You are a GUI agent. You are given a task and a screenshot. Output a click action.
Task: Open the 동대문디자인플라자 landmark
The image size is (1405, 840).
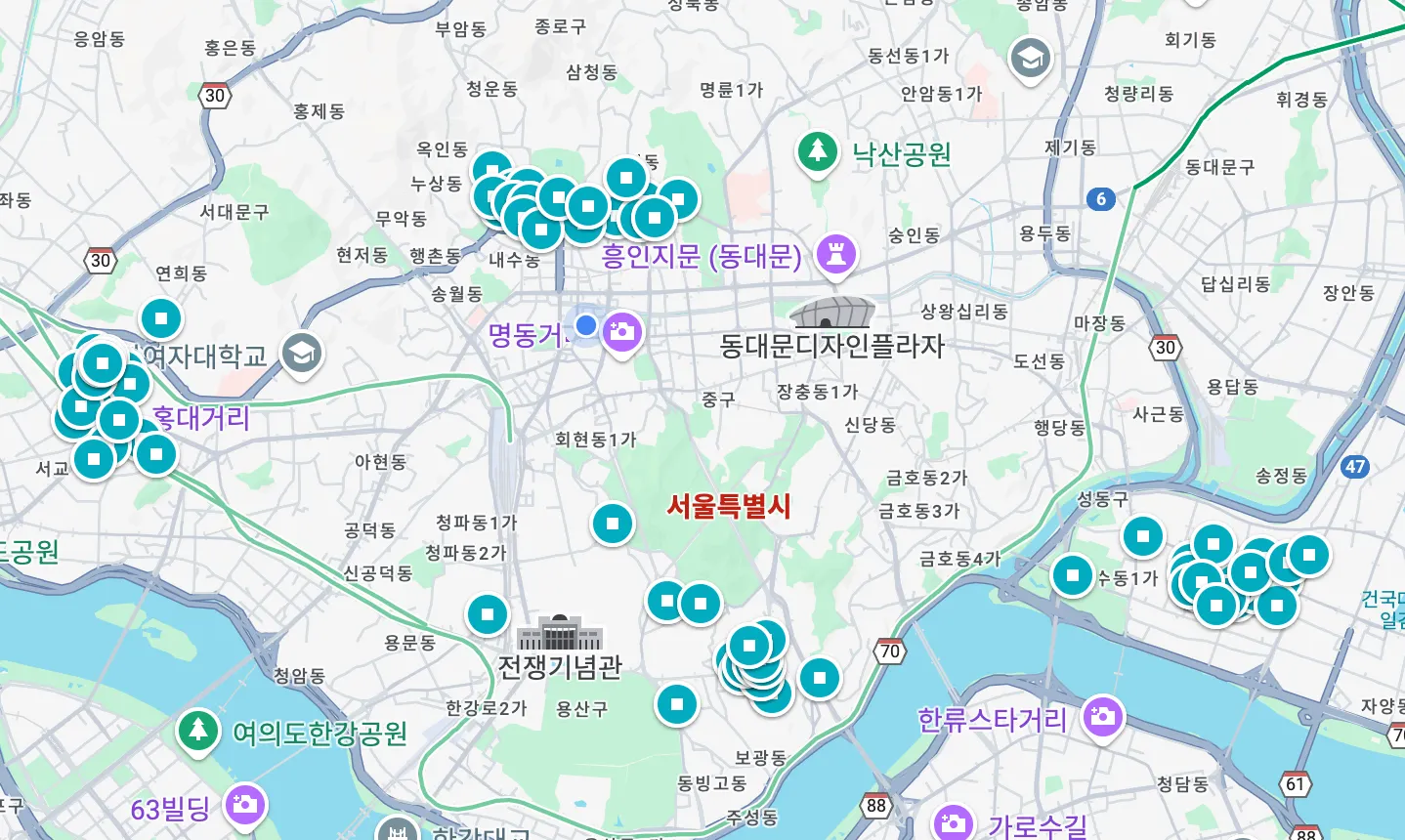point(830,313)
